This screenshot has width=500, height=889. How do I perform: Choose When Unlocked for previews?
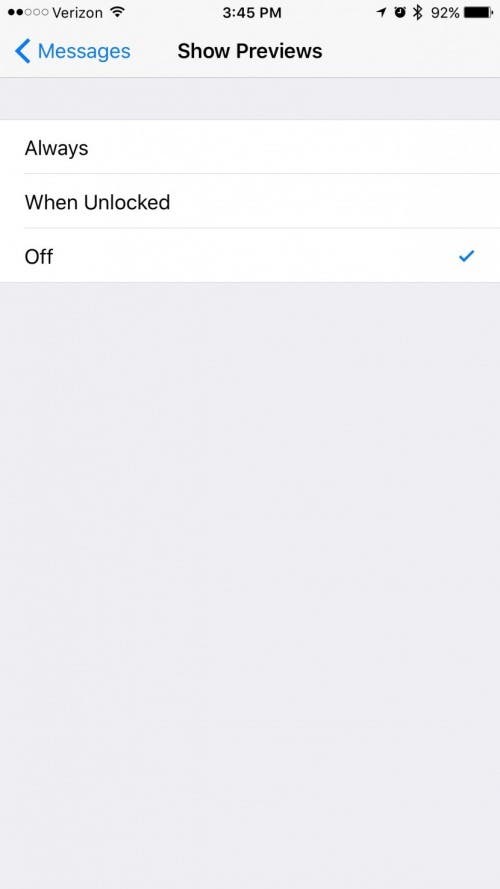click(x=250, y=201)
